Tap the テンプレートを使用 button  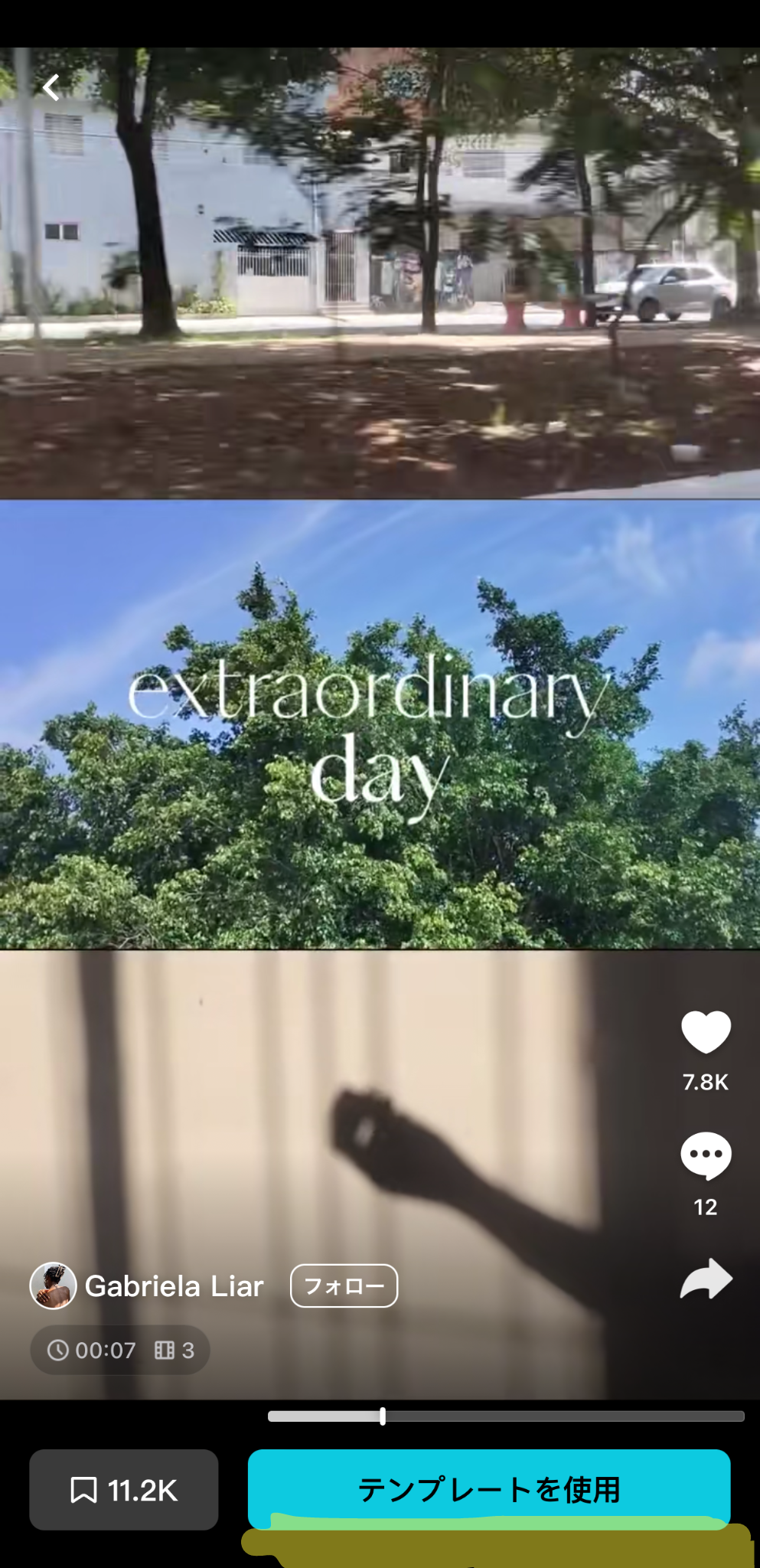pyautogui.click(x=488, y=1488)
